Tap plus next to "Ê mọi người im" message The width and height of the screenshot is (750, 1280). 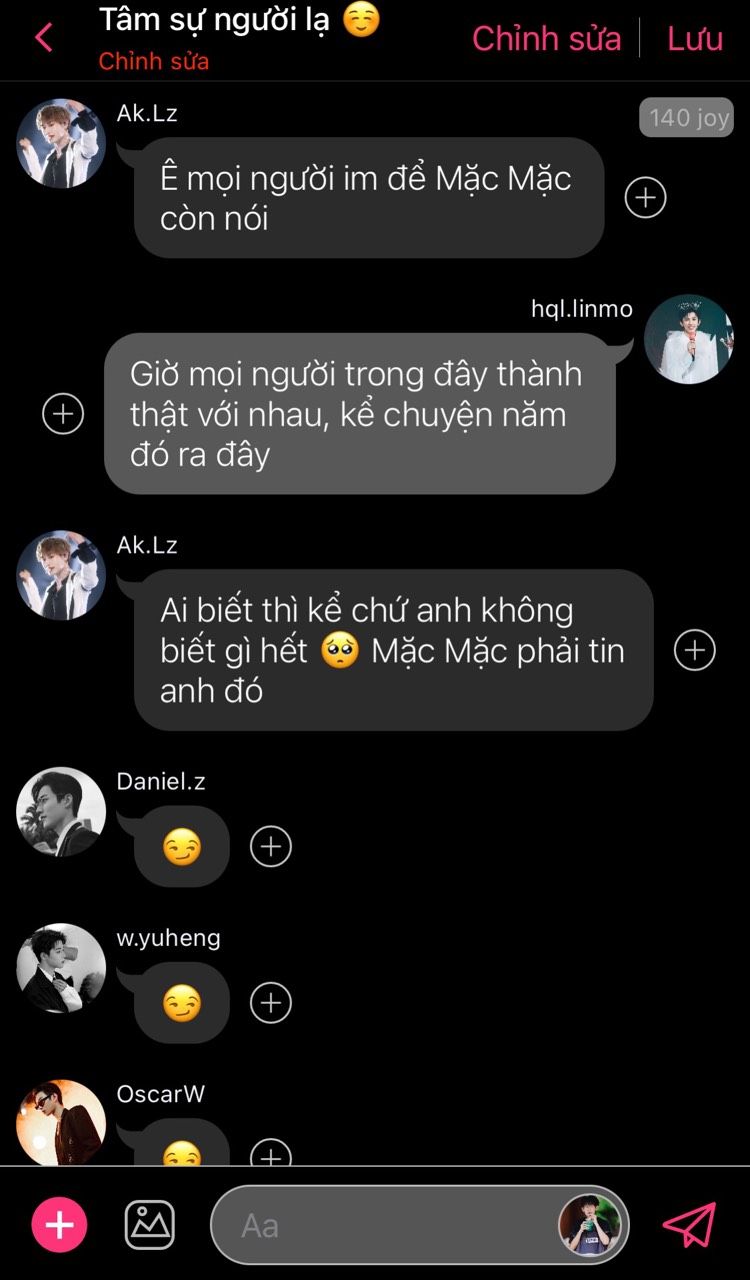[x=645, y=197]
